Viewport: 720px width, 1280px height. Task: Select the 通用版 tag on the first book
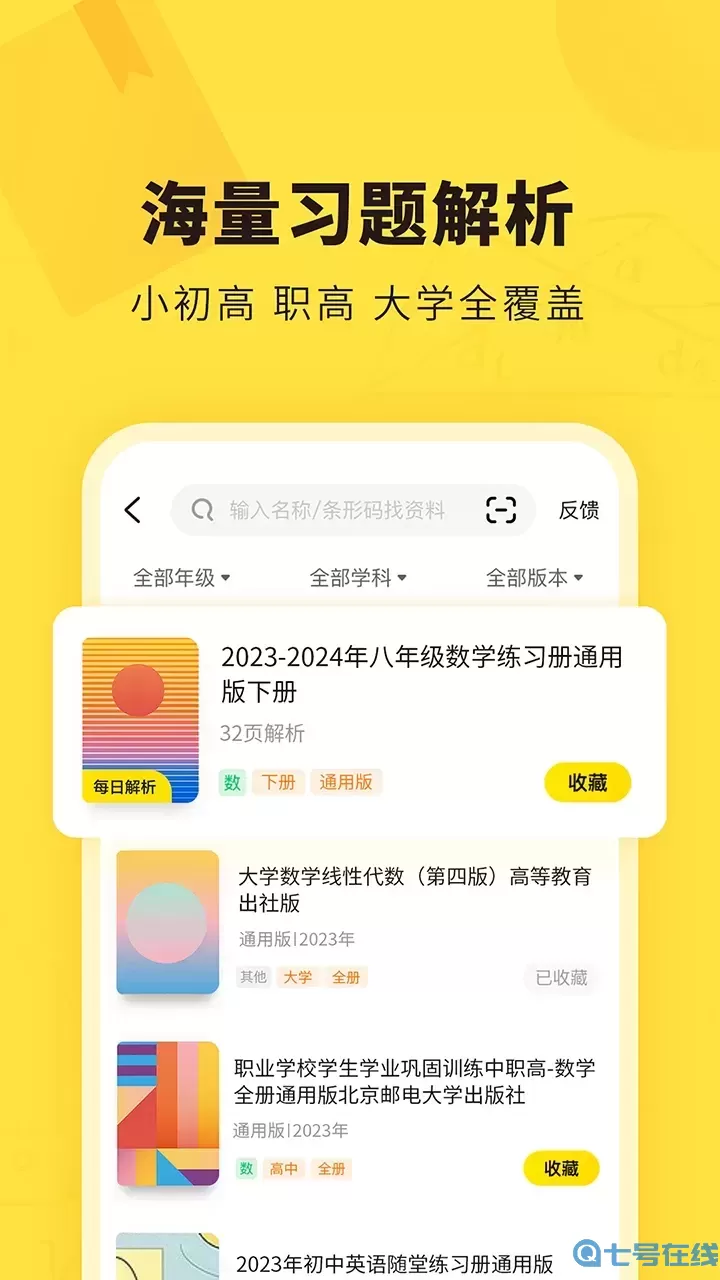click(x=345, y=782)
